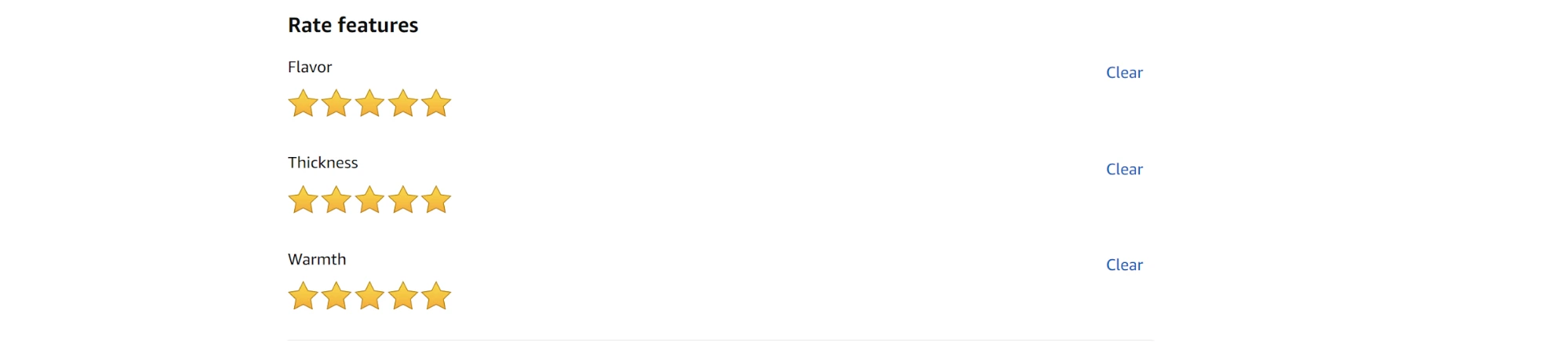Clear the Warmth rating
Screen dimensions: 1568x347
click(1123, 265)
